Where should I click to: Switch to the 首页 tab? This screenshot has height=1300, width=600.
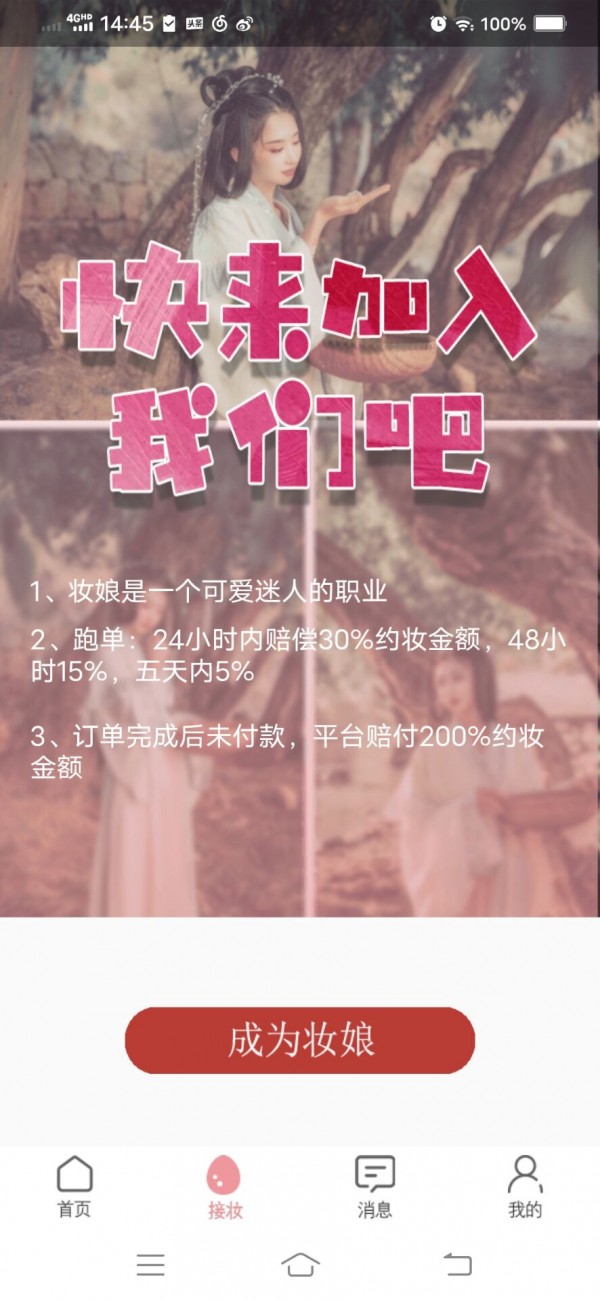click(x=75, y=1187)
